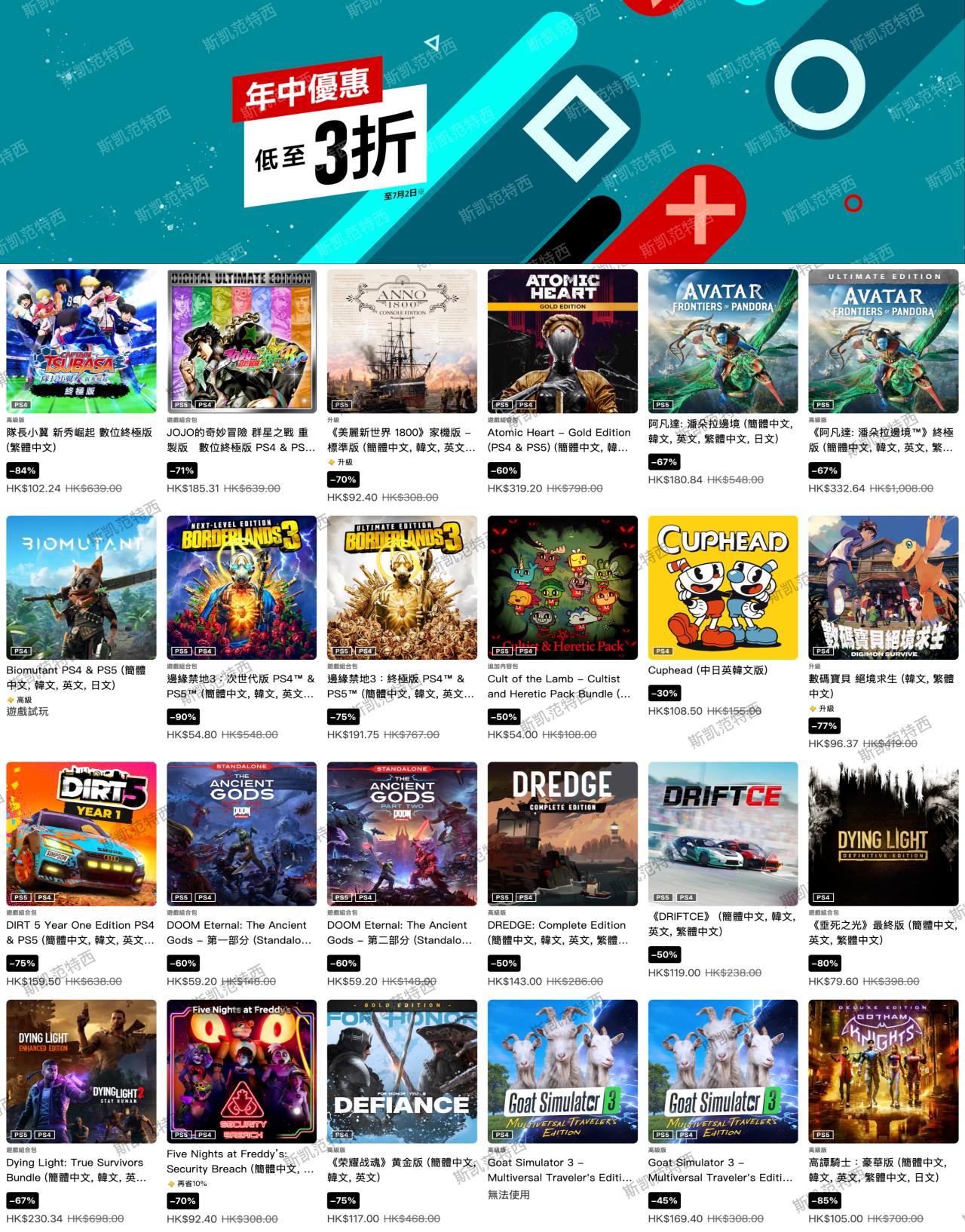Image resolution: width=965 pixels, height=1232 pixels.
Task: Open Atomic Heart Gold Edition
Action: point(562,341)
